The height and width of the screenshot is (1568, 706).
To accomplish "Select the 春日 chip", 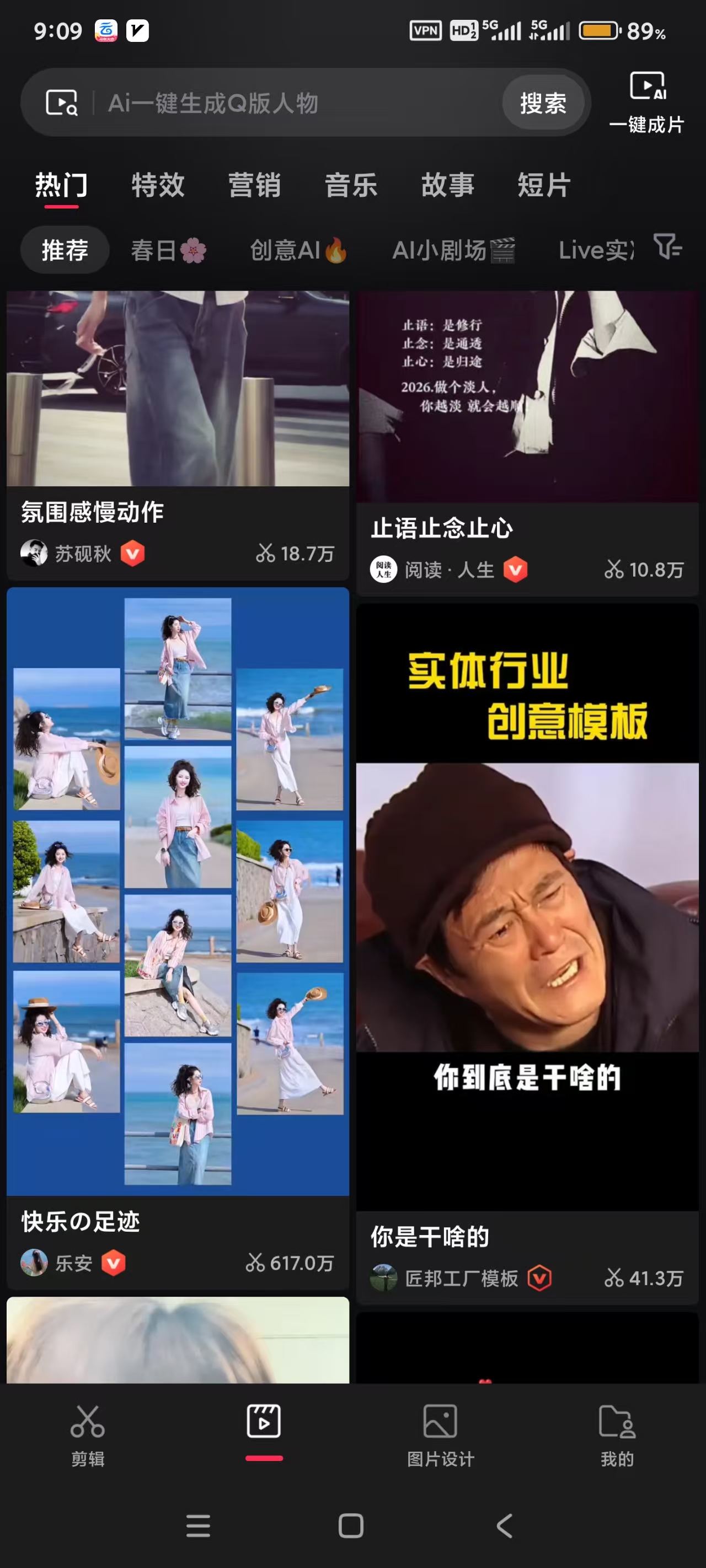I will [169, 250].
